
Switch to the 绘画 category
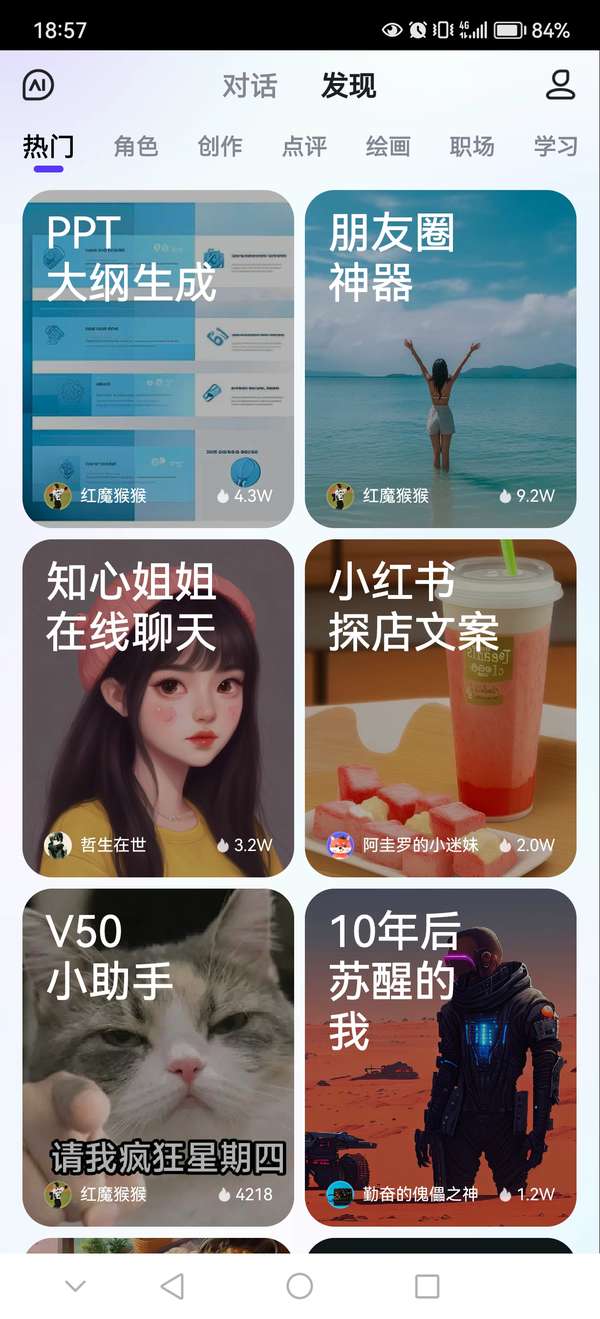(x=388, y=147)
